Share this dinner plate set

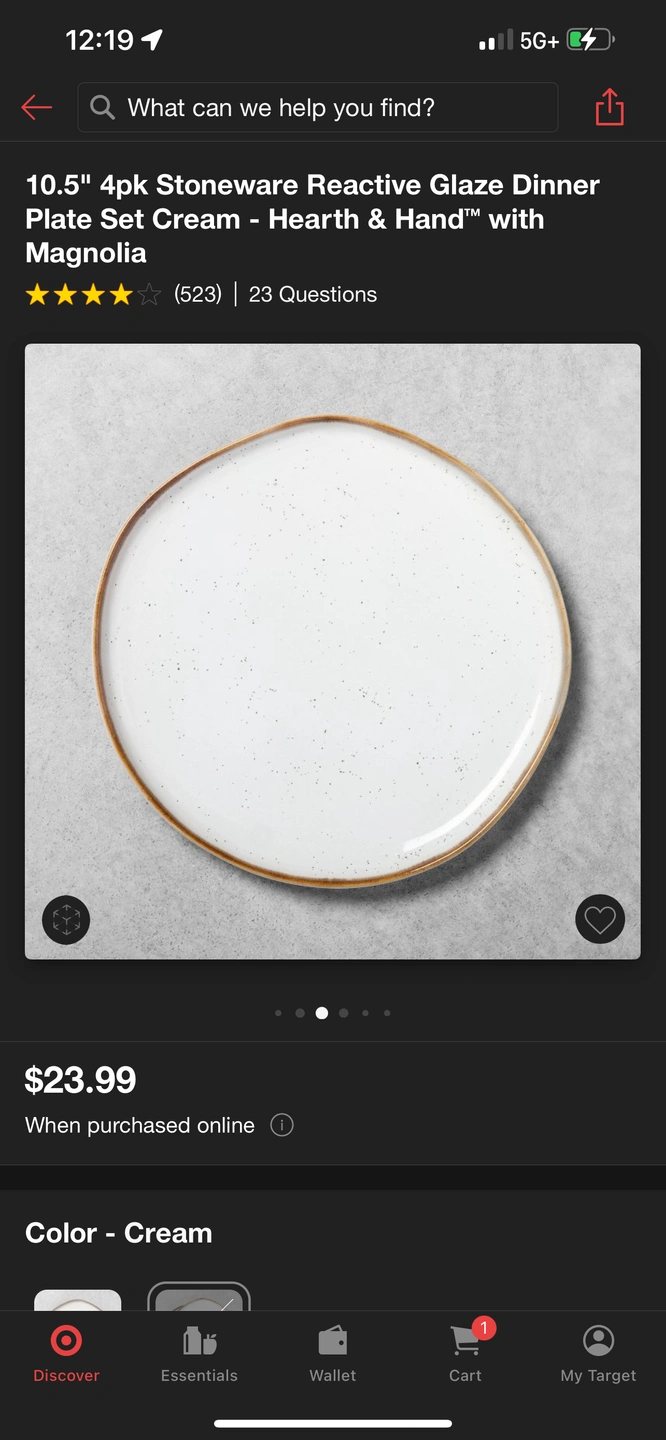pyautogui.click(x=609, y=107)
